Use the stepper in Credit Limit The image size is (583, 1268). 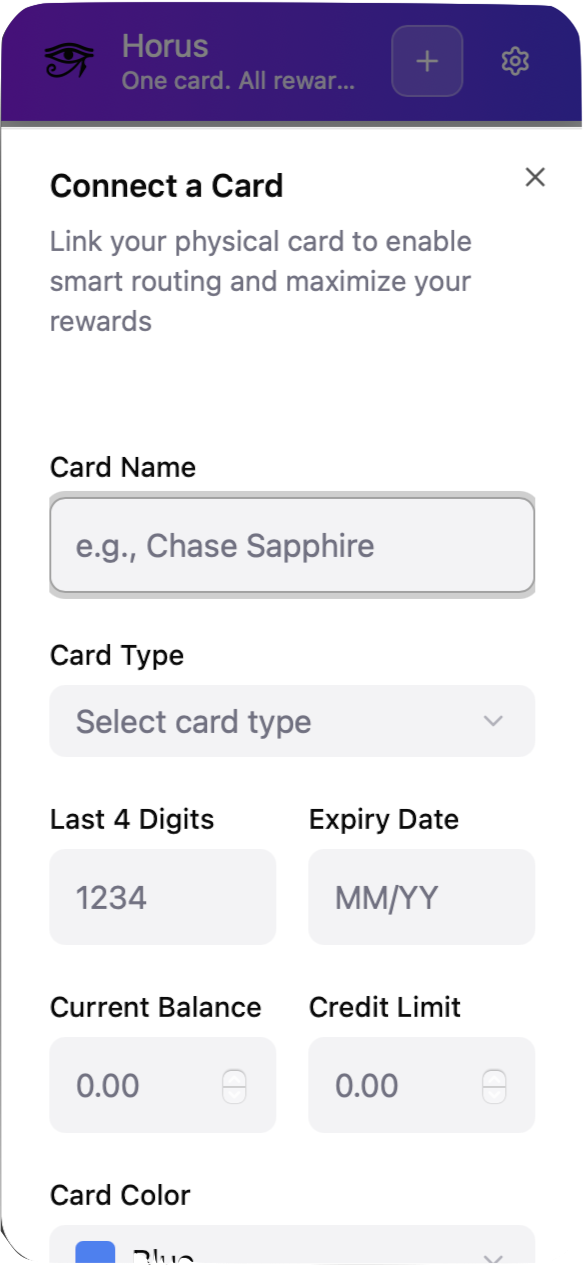click(x=494, y=1086)
